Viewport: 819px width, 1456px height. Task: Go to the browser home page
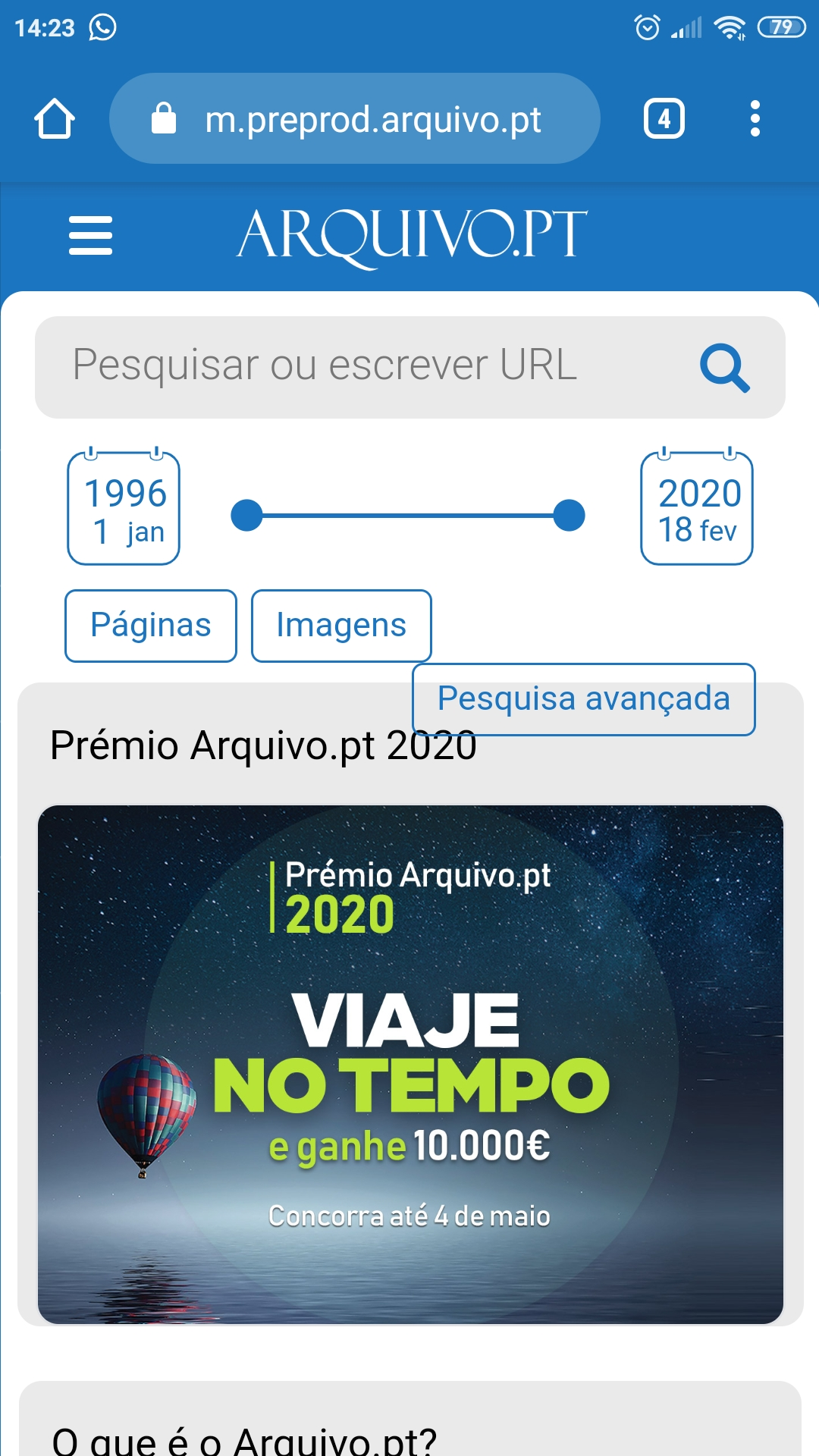pos(55,119)
